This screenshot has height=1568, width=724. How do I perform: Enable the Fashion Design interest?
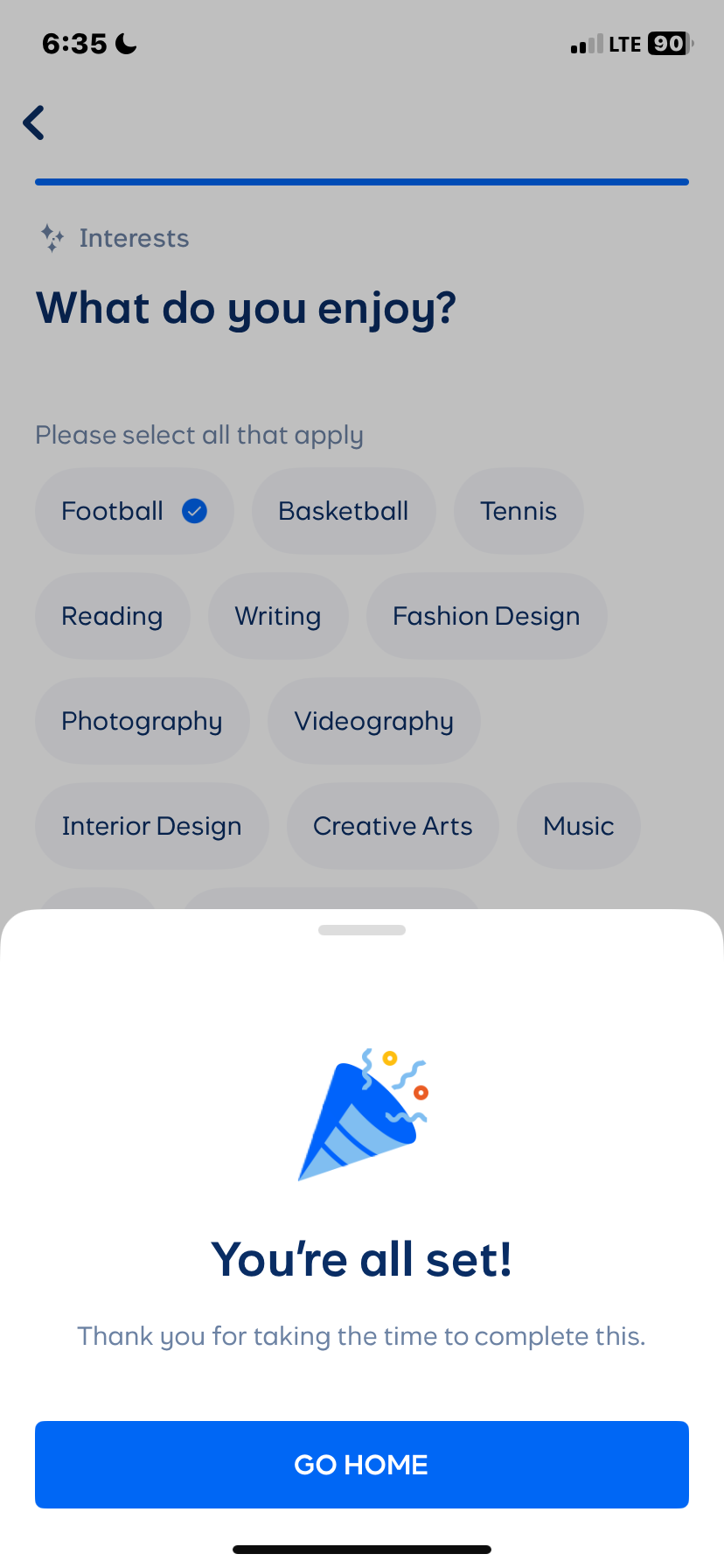pos(486,616)
